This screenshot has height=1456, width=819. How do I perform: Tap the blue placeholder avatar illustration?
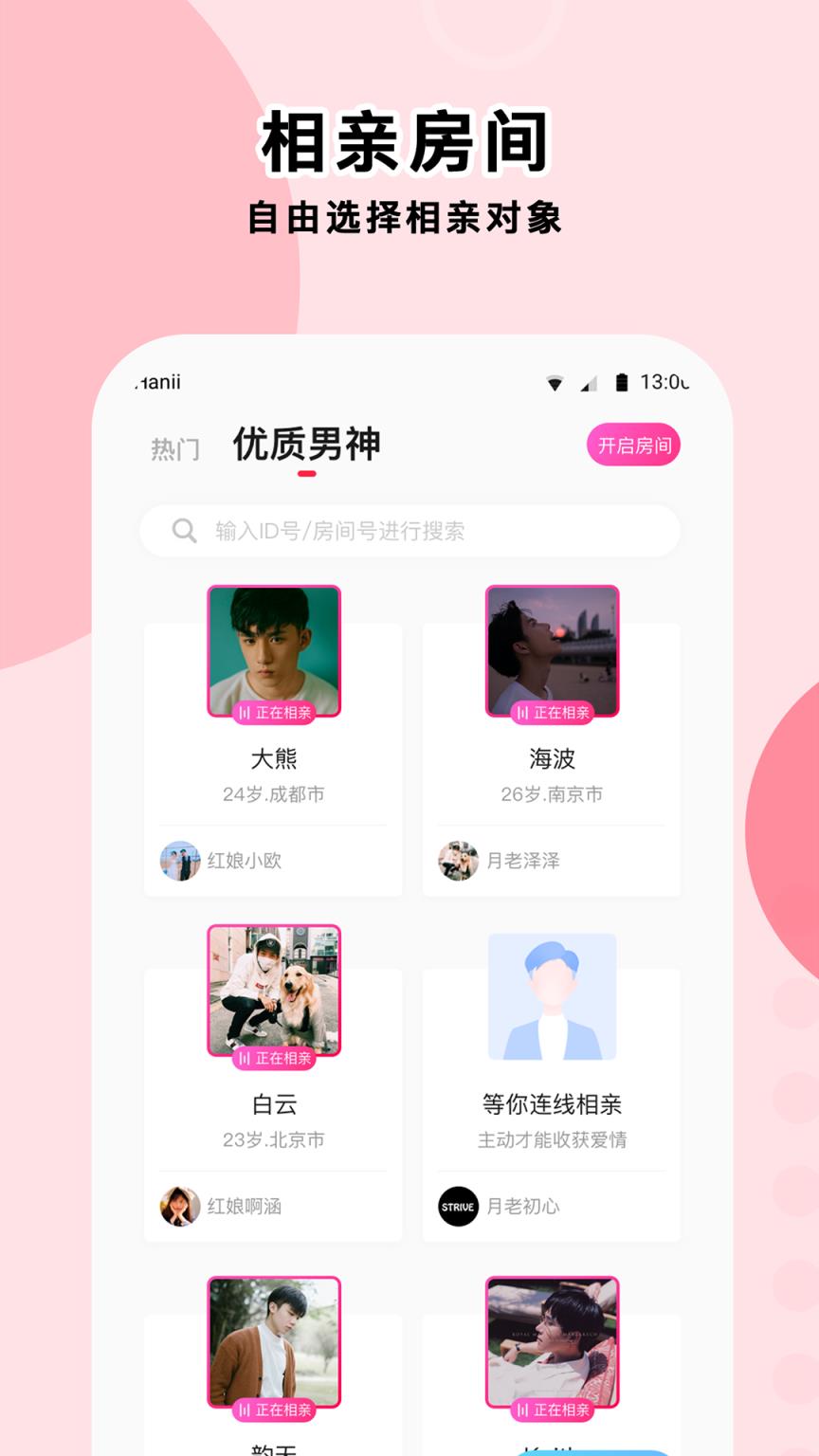click(551, 995)
